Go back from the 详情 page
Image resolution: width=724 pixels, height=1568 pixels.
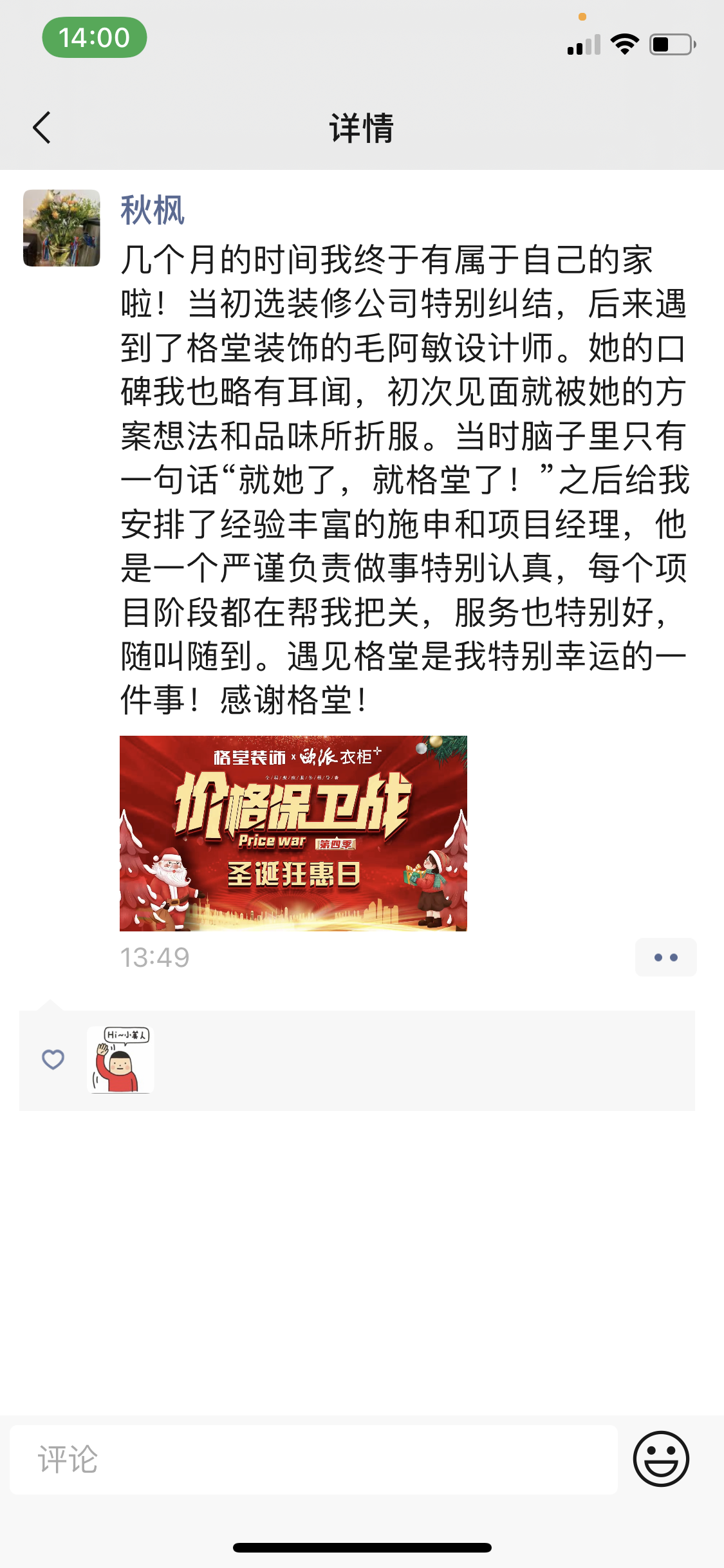(42, 127)
